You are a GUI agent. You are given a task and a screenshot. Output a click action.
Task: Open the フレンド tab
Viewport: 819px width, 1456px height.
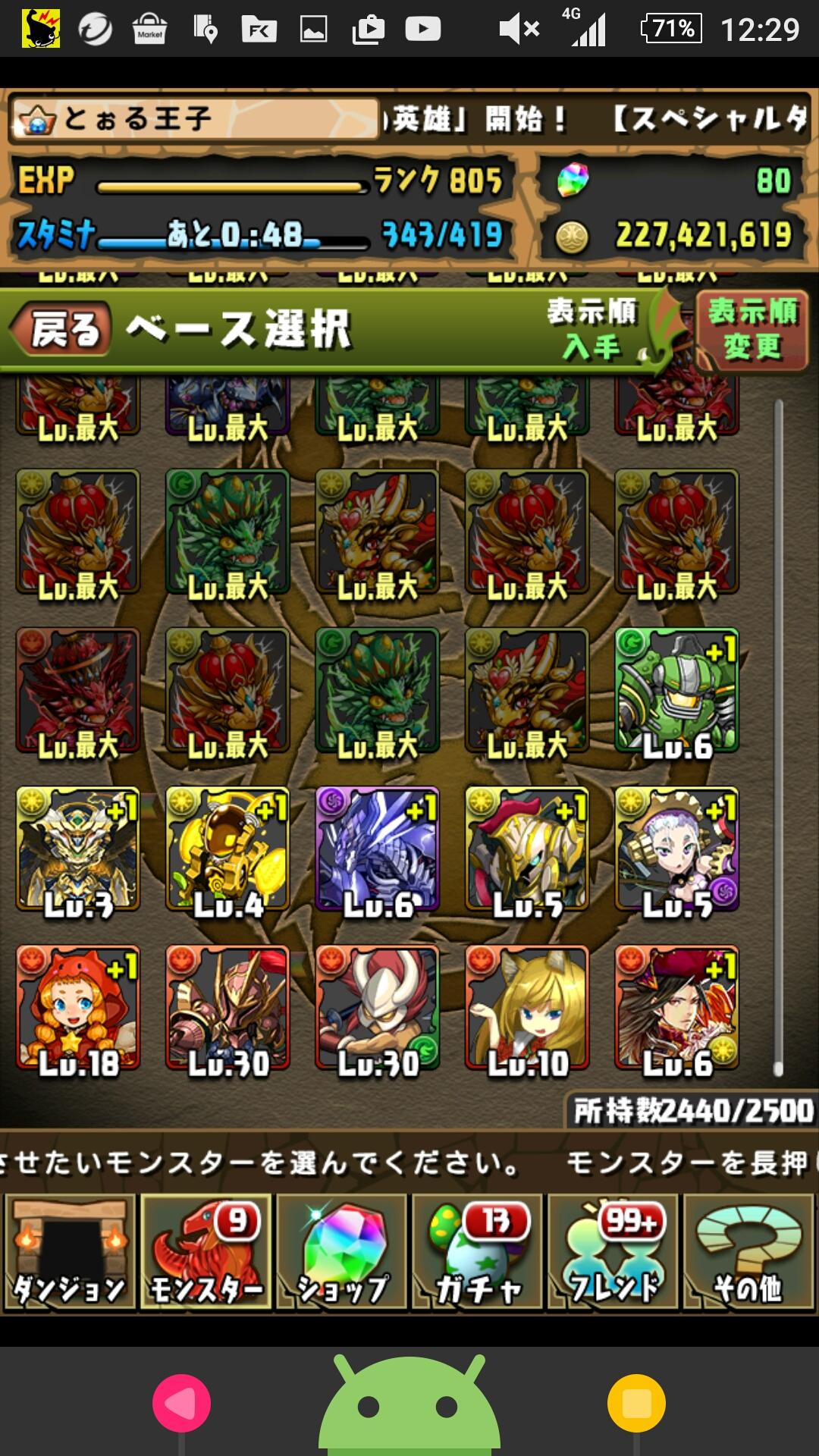click(613, 1252)
